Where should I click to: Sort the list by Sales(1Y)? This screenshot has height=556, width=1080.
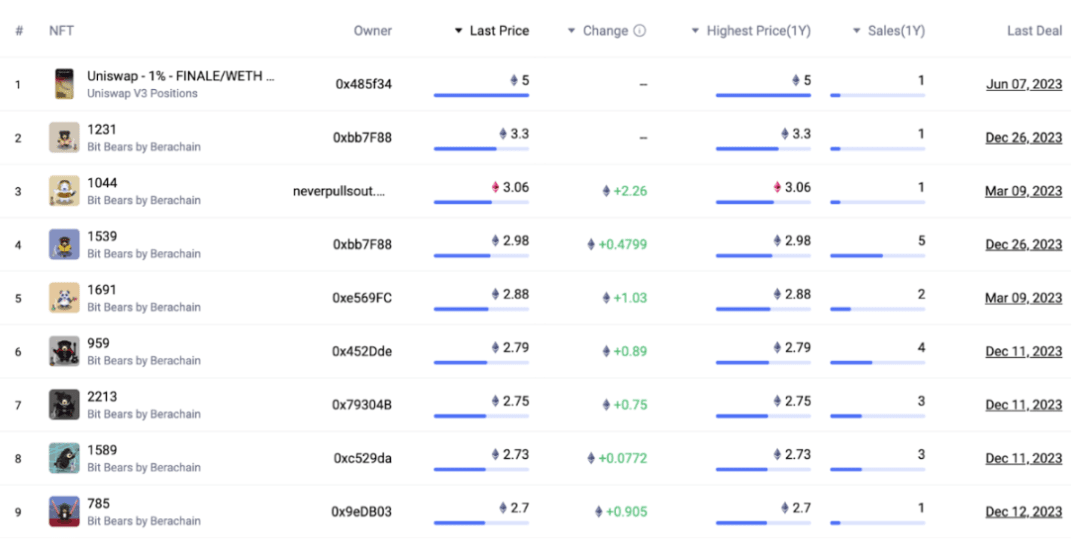point(895,31)
